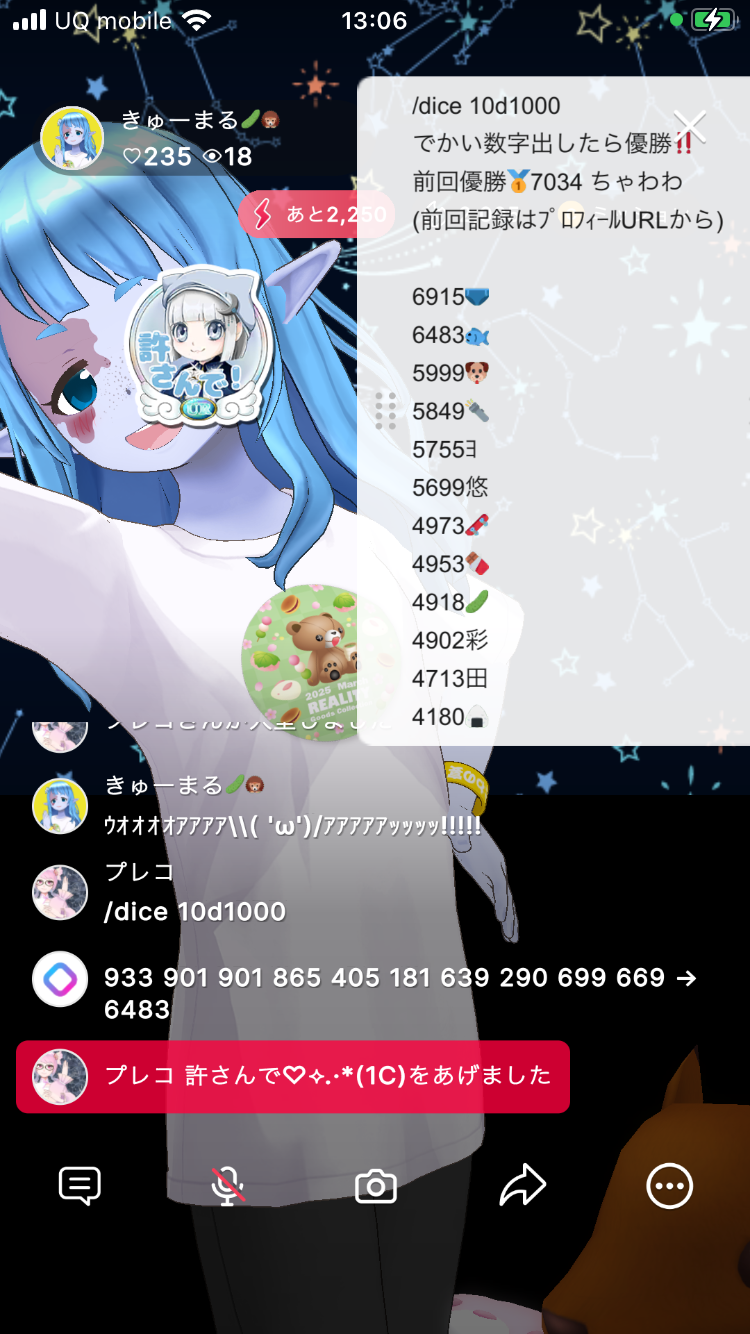
Task: Open the comment input icon
Action: coord(80,1186)
